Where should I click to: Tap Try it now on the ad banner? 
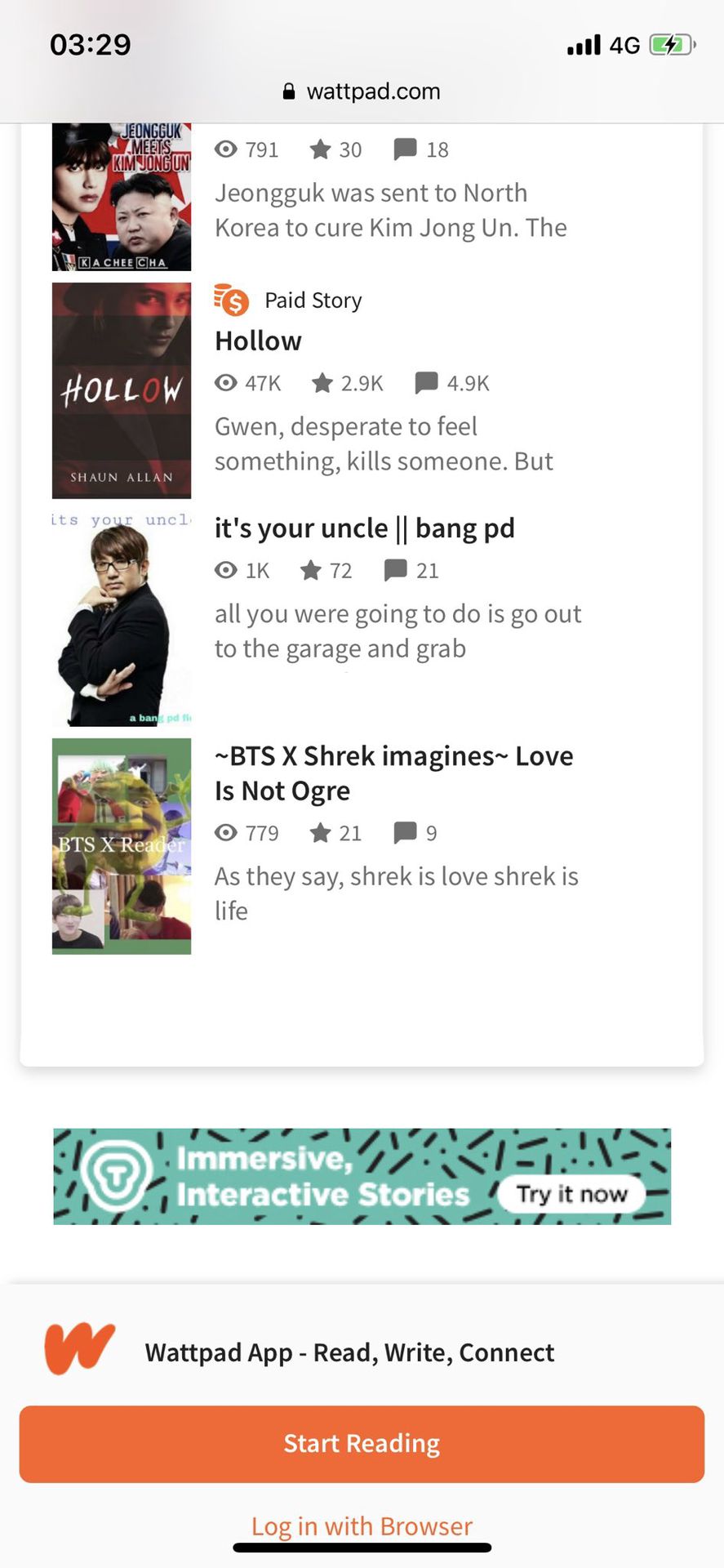point(571,1194)
